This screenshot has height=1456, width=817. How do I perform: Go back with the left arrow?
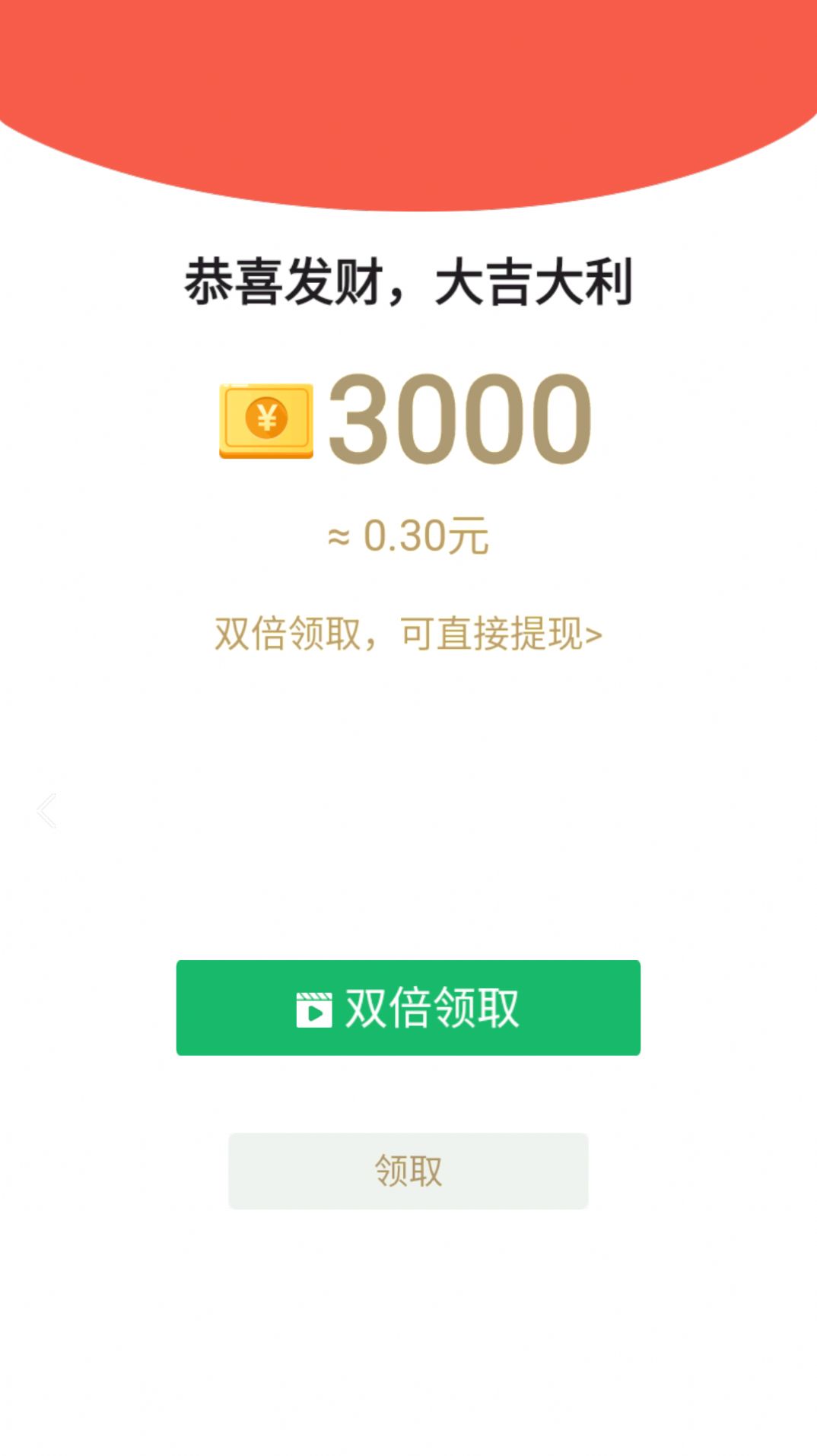click(x=47, y=810)
